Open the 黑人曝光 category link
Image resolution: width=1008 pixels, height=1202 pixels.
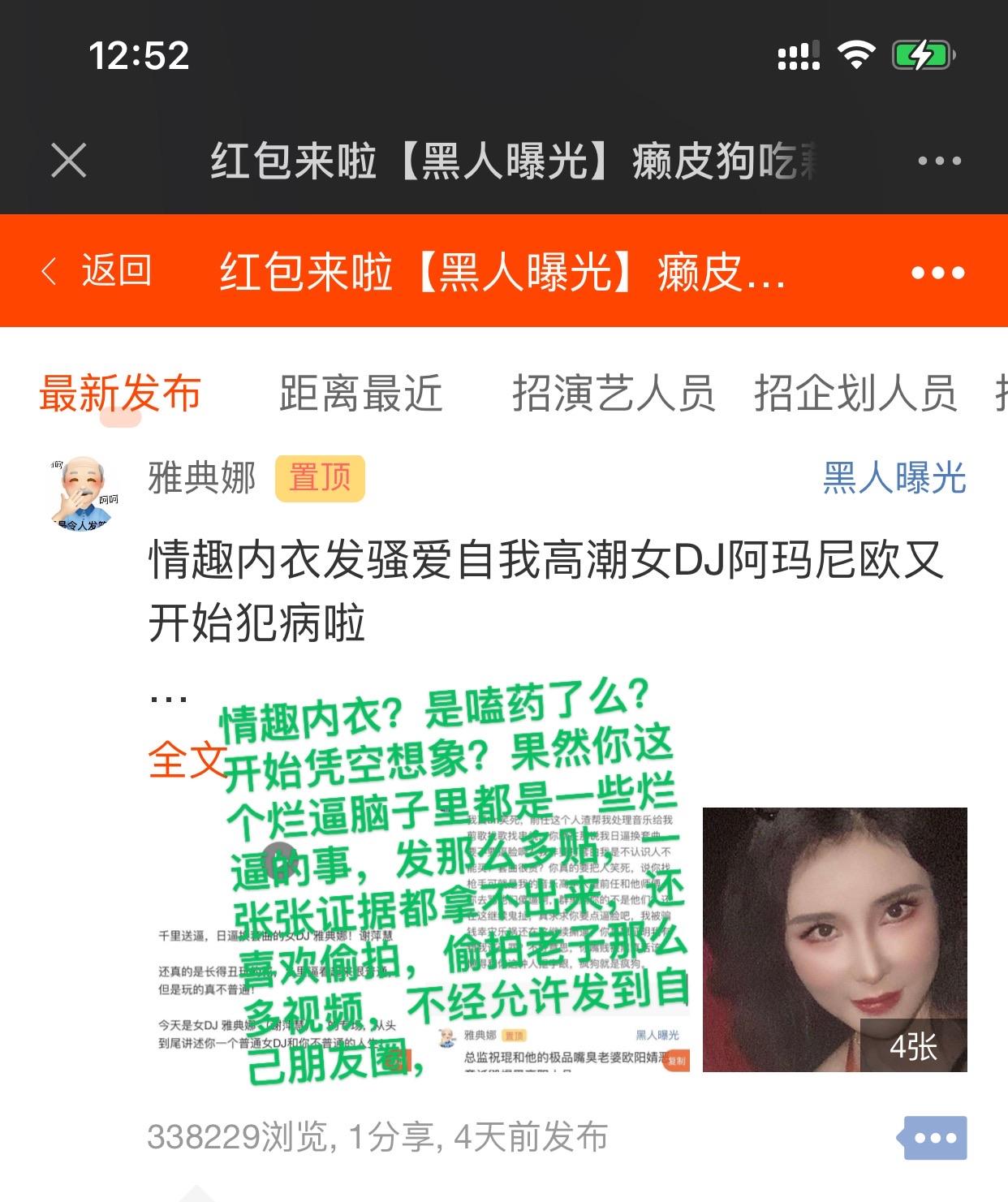(x=894, y=477)
